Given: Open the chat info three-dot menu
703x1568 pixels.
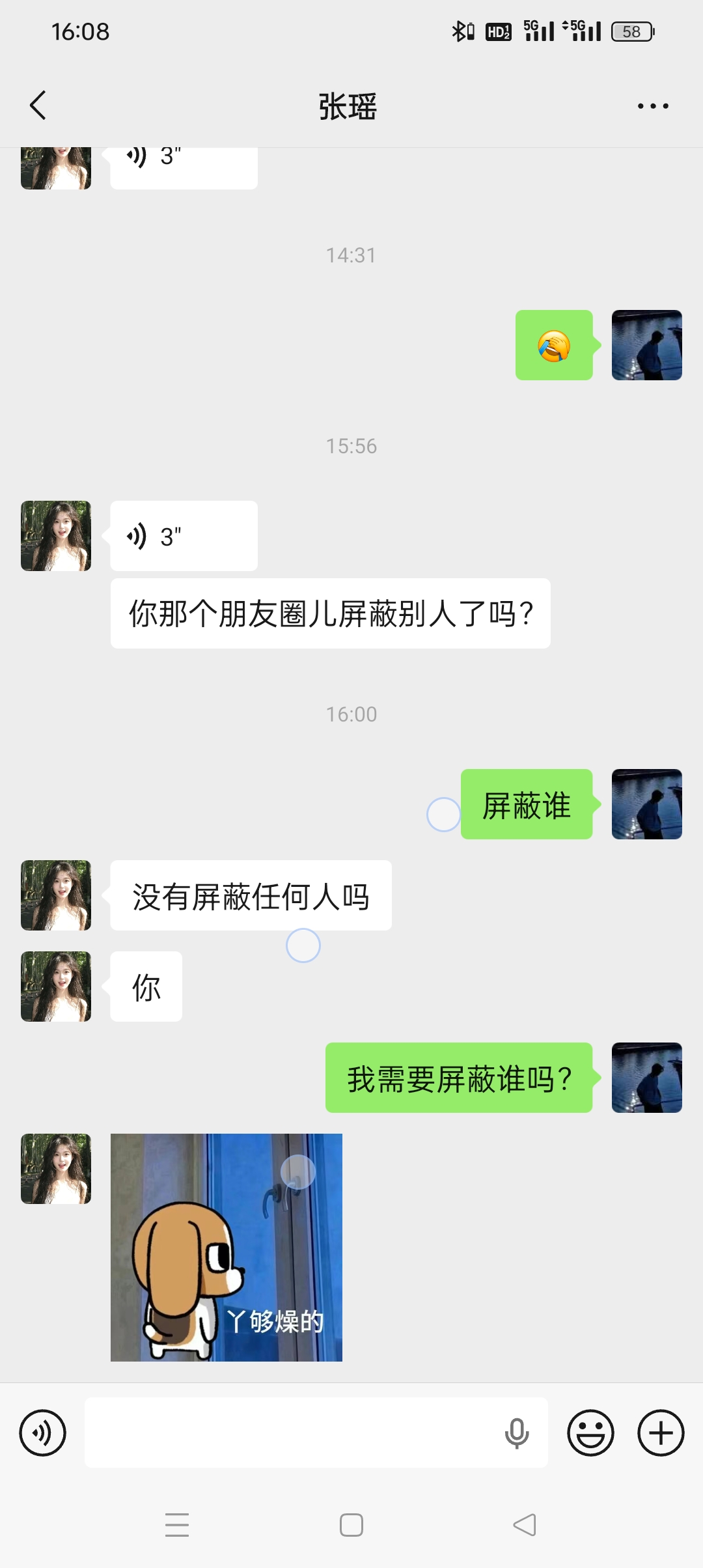Looking at the screenshot, I should coord(653,105).
